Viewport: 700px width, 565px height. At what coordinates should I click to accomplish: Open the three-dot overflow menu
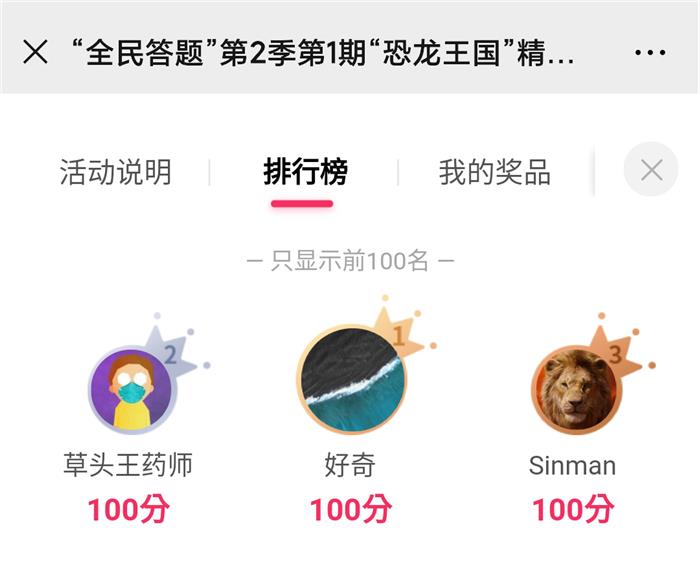coord(650,53)
